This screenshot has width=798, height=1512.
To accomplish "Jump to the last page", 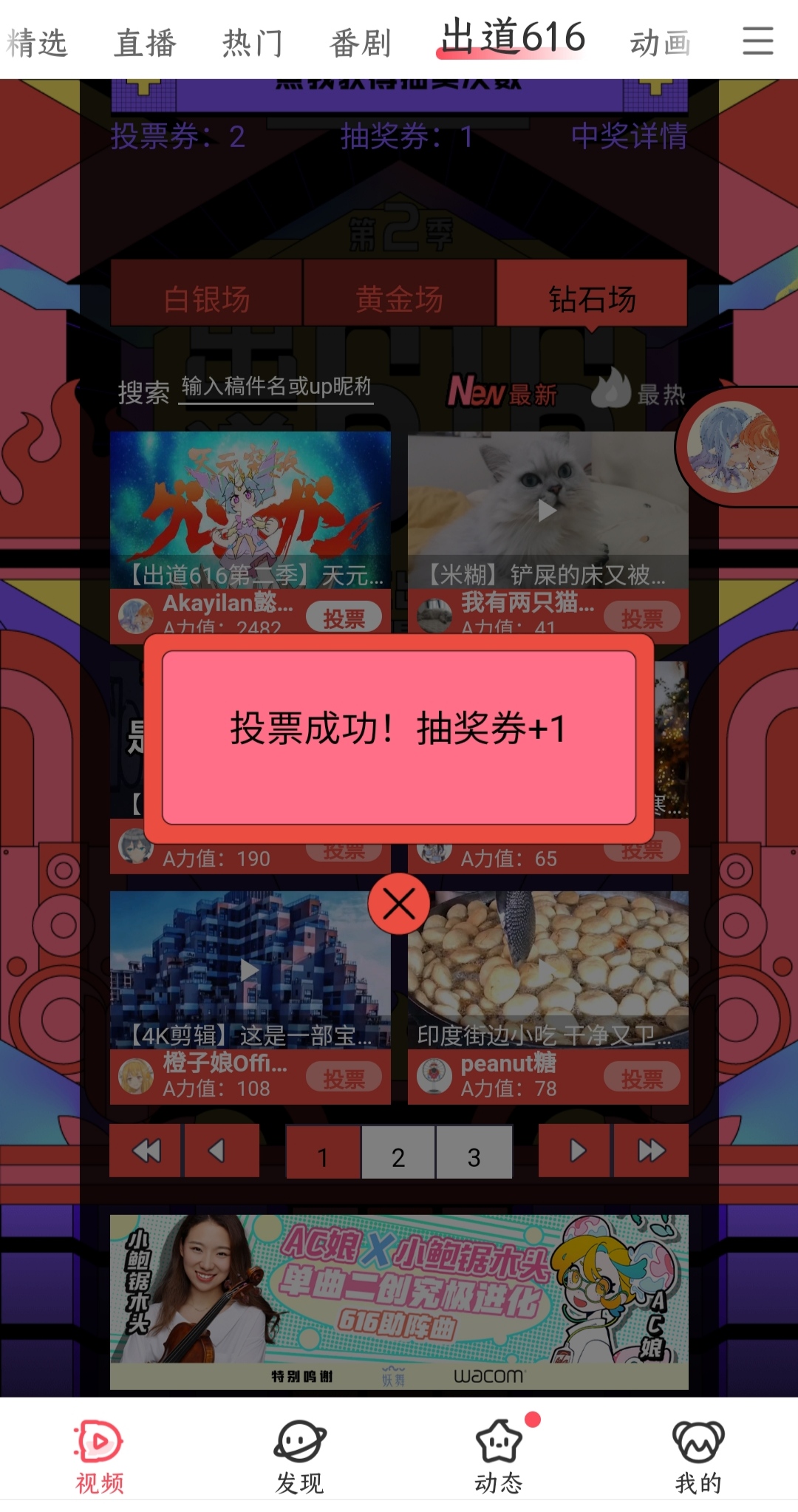I will click(x=651, y=1151).
